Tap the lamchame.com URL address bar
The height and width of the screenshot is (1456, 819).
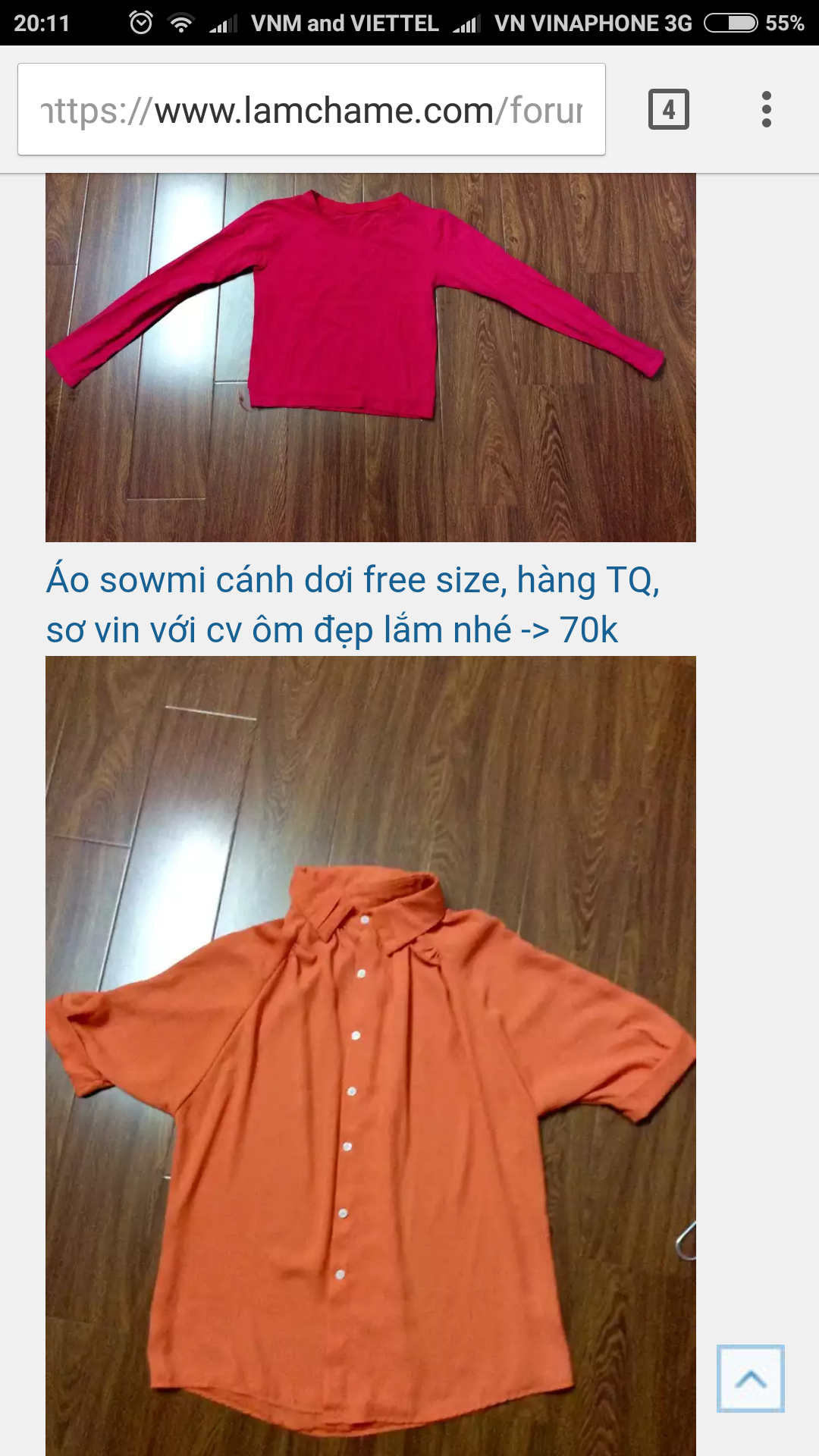point(311,110)
